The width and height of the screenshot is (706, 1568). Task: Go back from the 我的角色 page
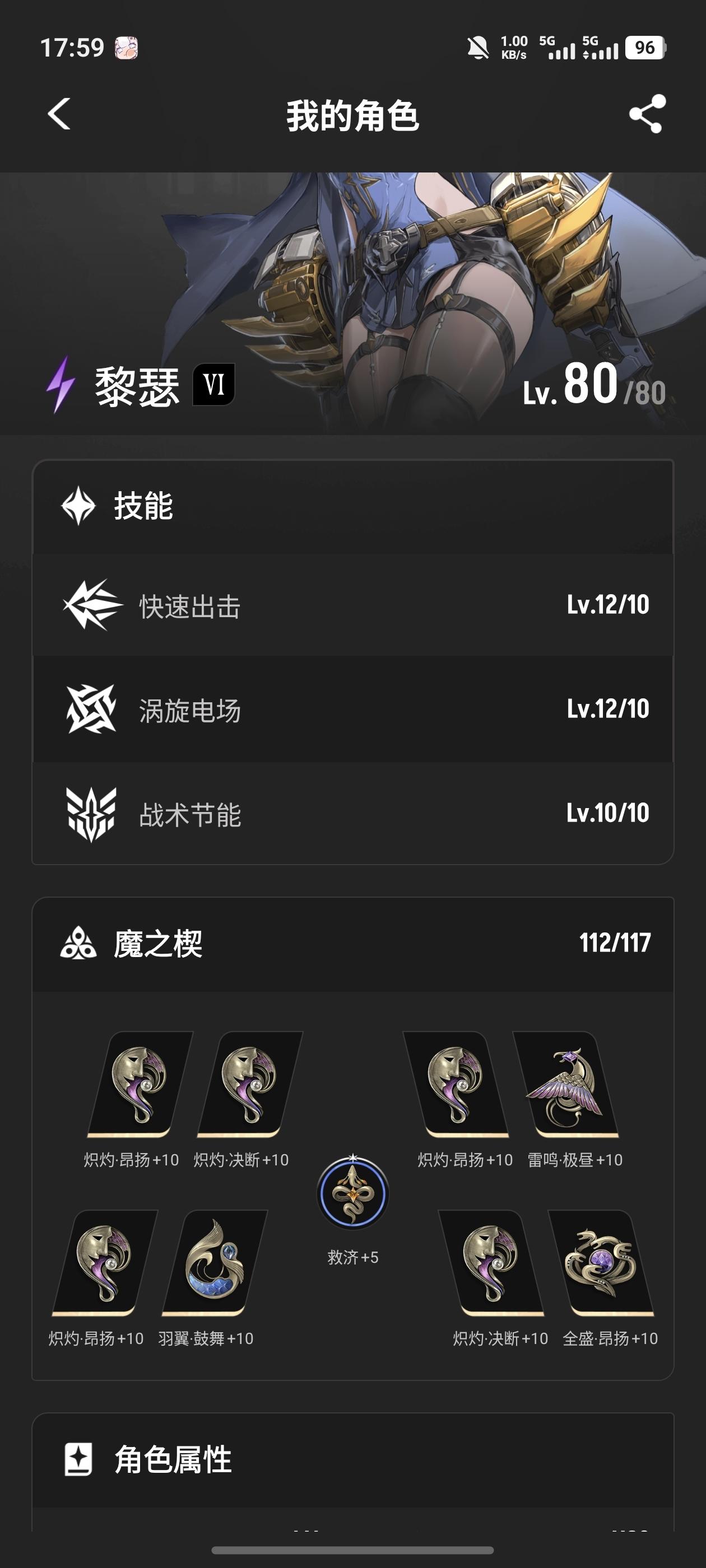pyautogui.click(x=59, y=114)
